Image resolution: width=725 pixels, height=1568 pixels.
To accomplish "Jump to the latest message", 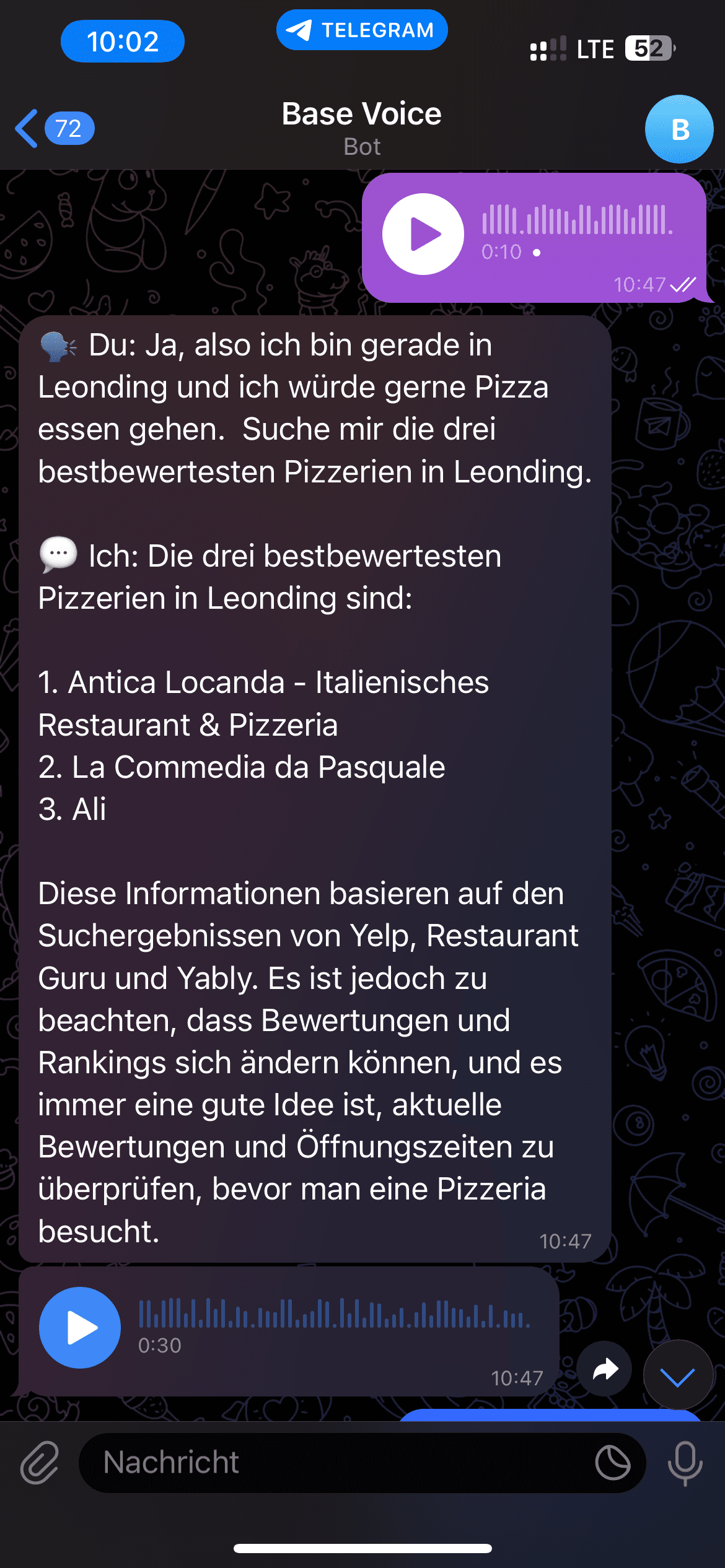I will pos(677,1375).
